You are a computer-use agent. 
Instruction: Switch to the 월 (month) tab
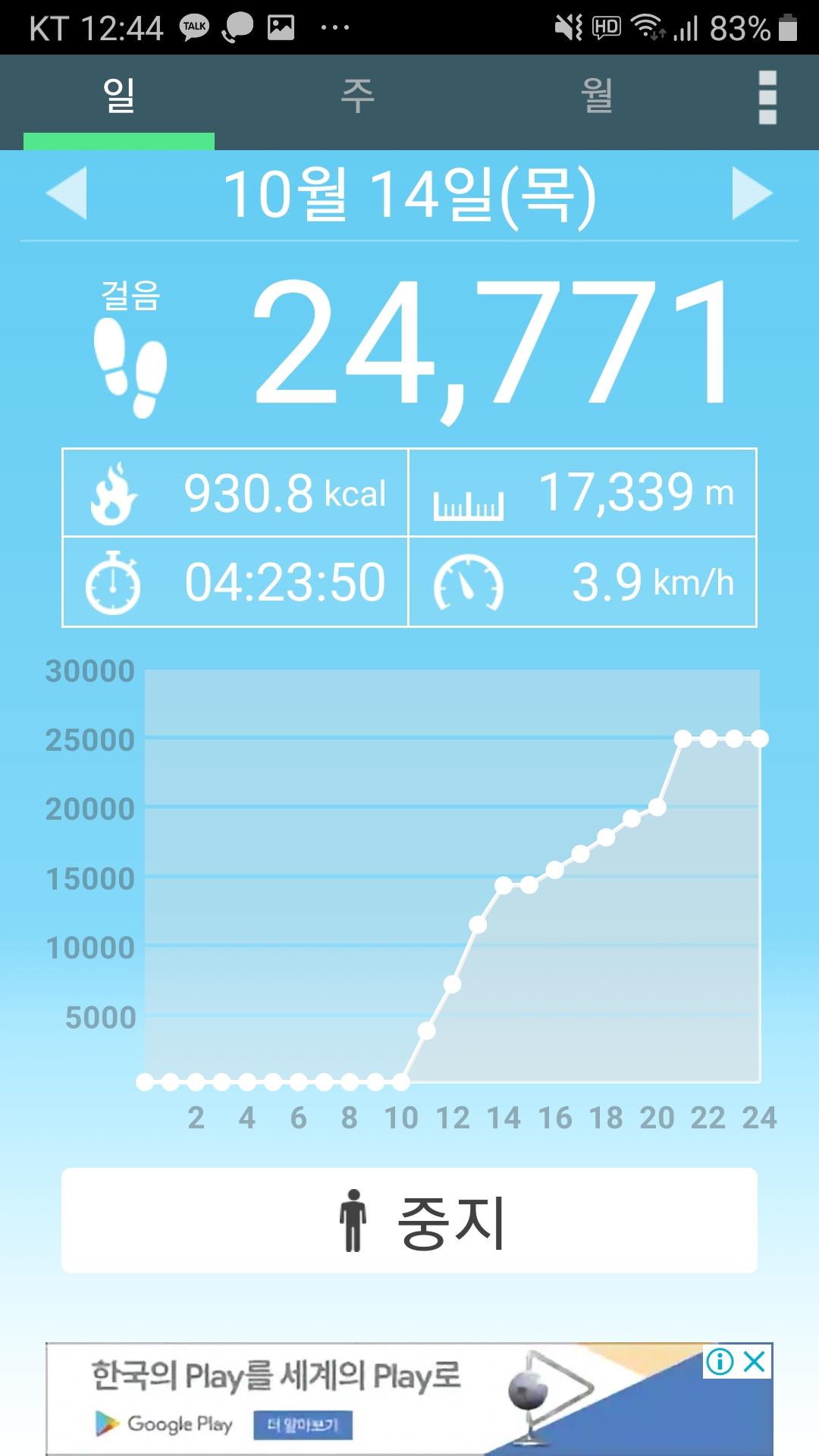click(597, 97)
